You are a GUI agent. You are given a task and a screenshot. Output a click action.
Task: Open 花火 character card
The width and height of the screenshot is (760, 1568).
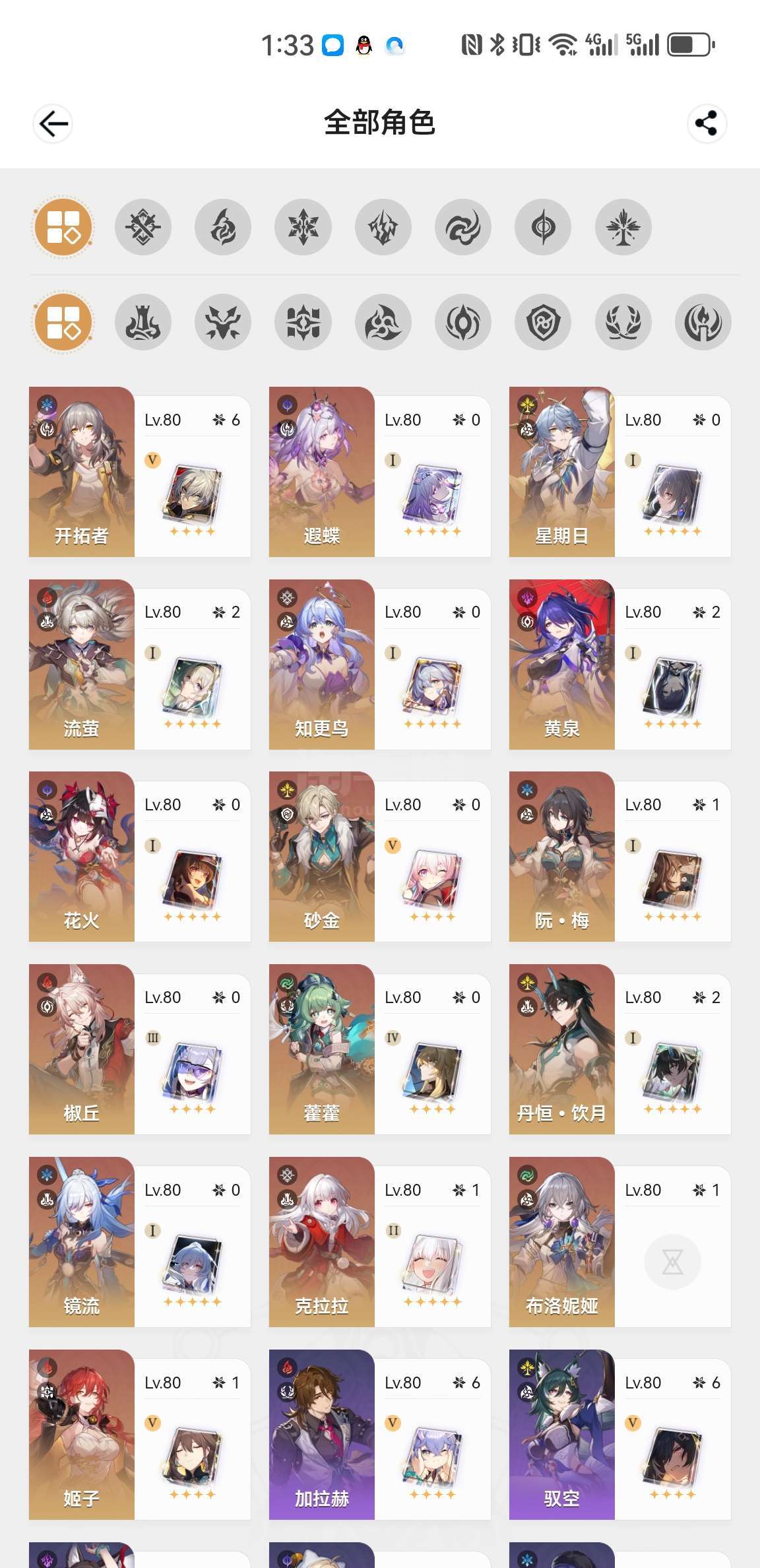click(x=140, y=857)
